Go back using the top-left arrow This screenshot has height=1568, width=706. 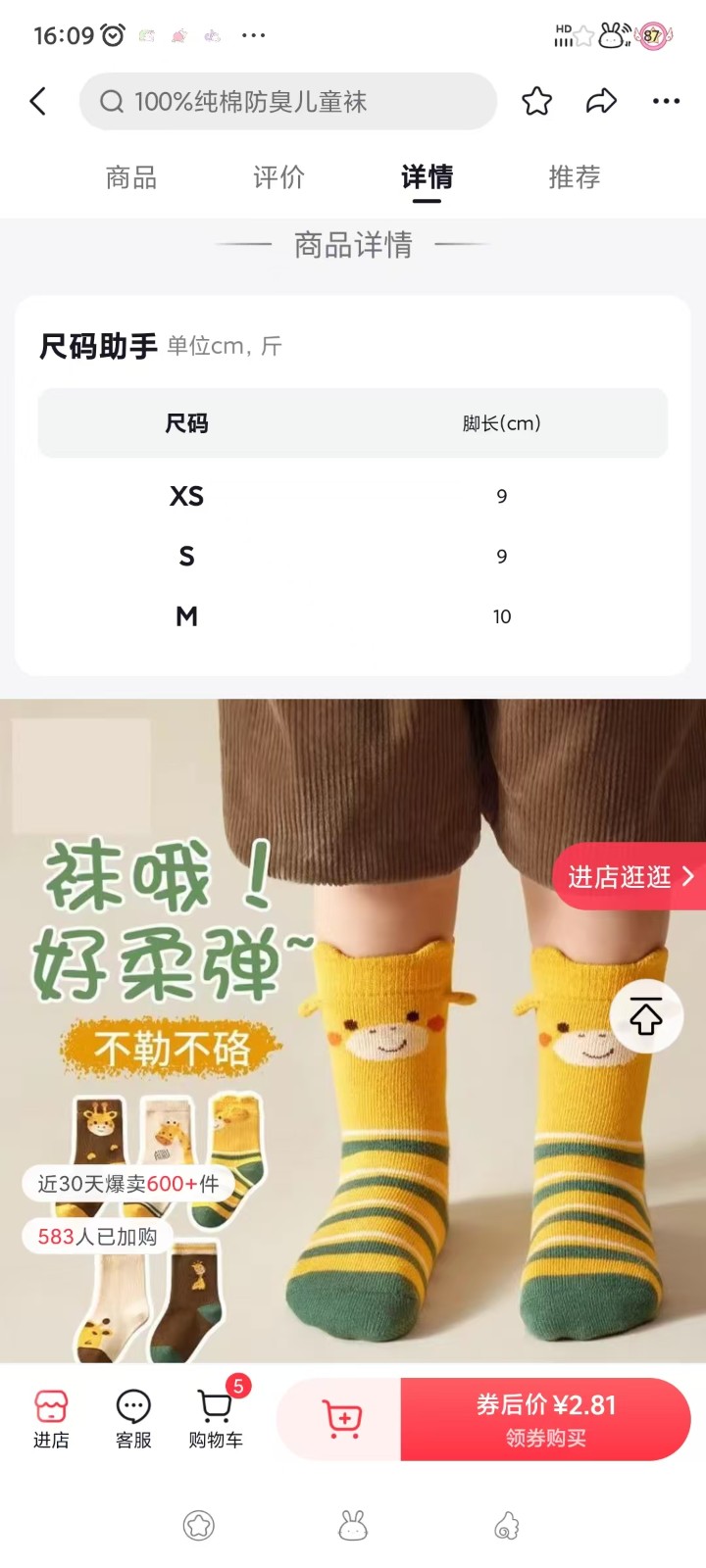tap(38, 101)
